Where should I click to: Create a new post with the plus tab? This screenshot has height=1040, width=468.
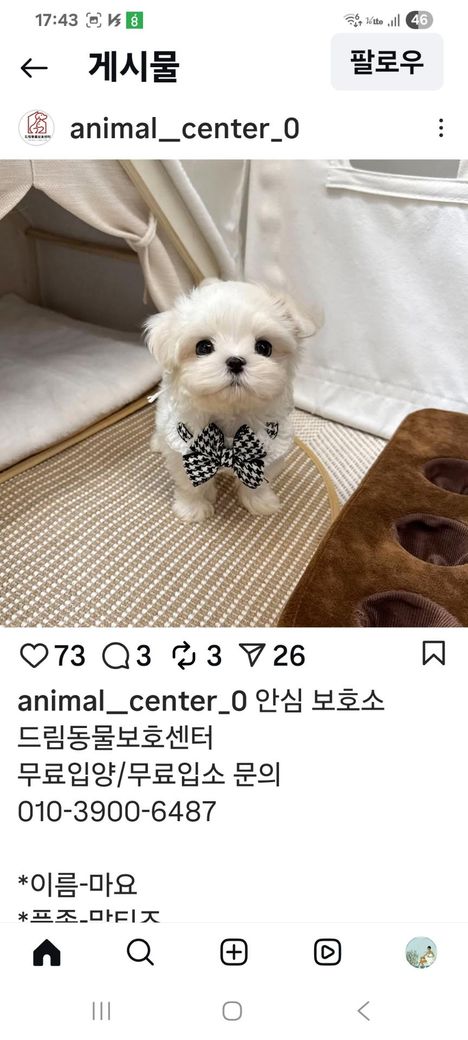coord(234,952)
